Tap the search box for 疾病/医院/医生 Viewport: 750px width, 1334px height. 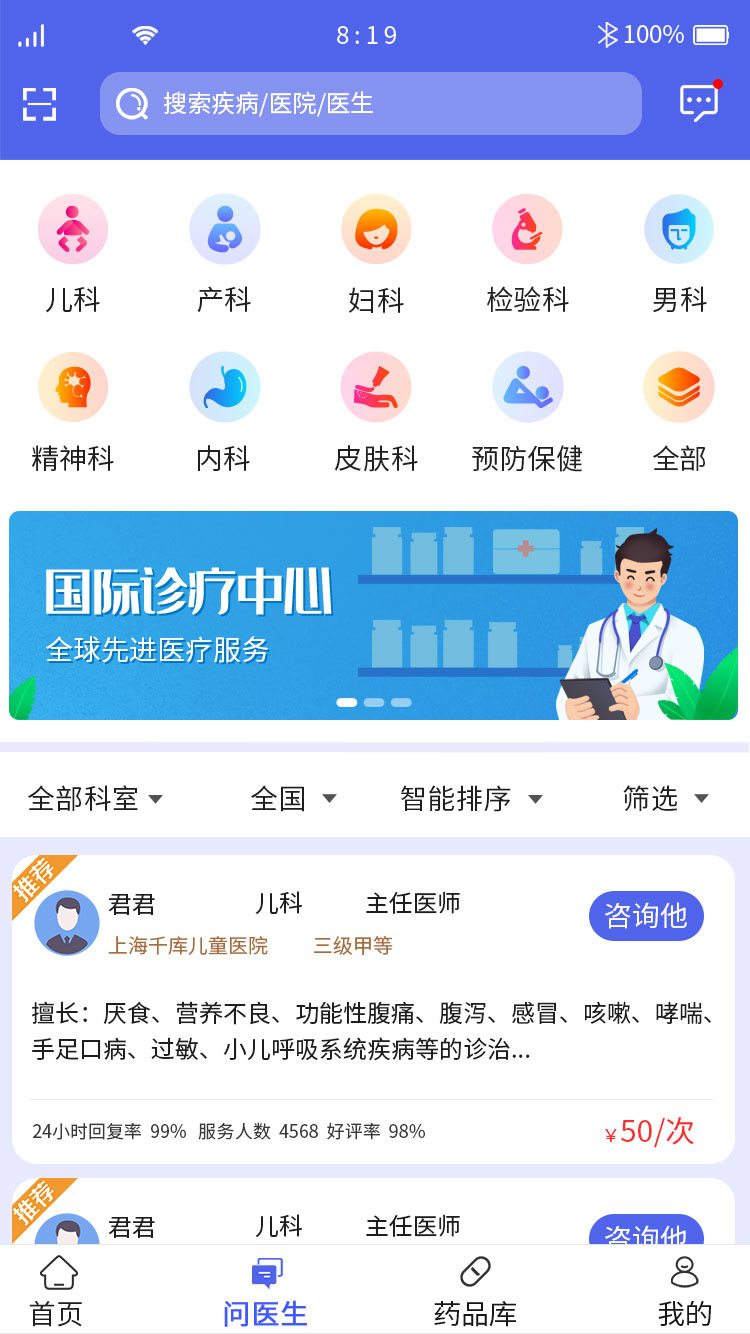coord(371,103)
